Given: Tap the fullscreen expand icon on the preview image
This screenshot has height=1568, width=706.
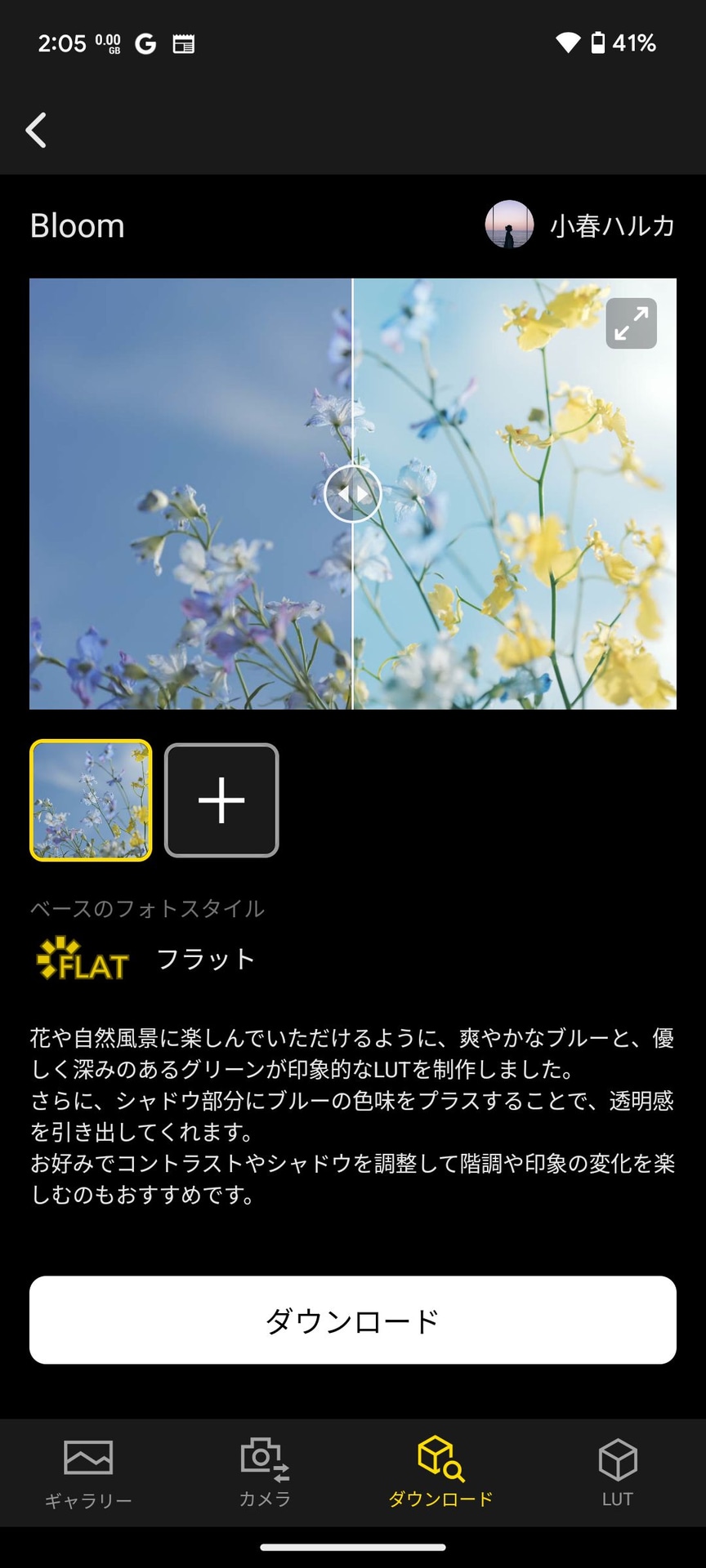Looking at the screenshot, I should point(630,323).
